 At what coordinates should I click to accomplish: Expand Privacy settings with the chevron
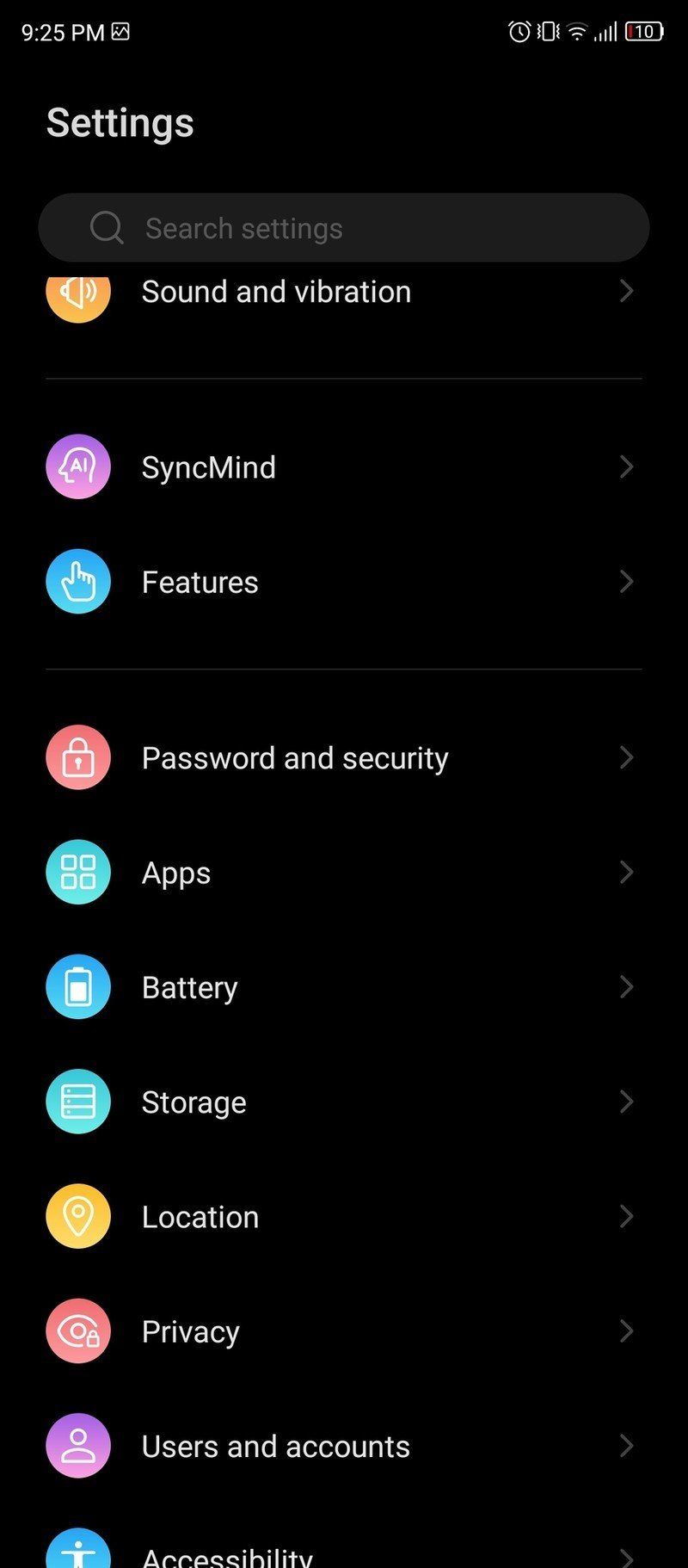(x=627, y=1331)
